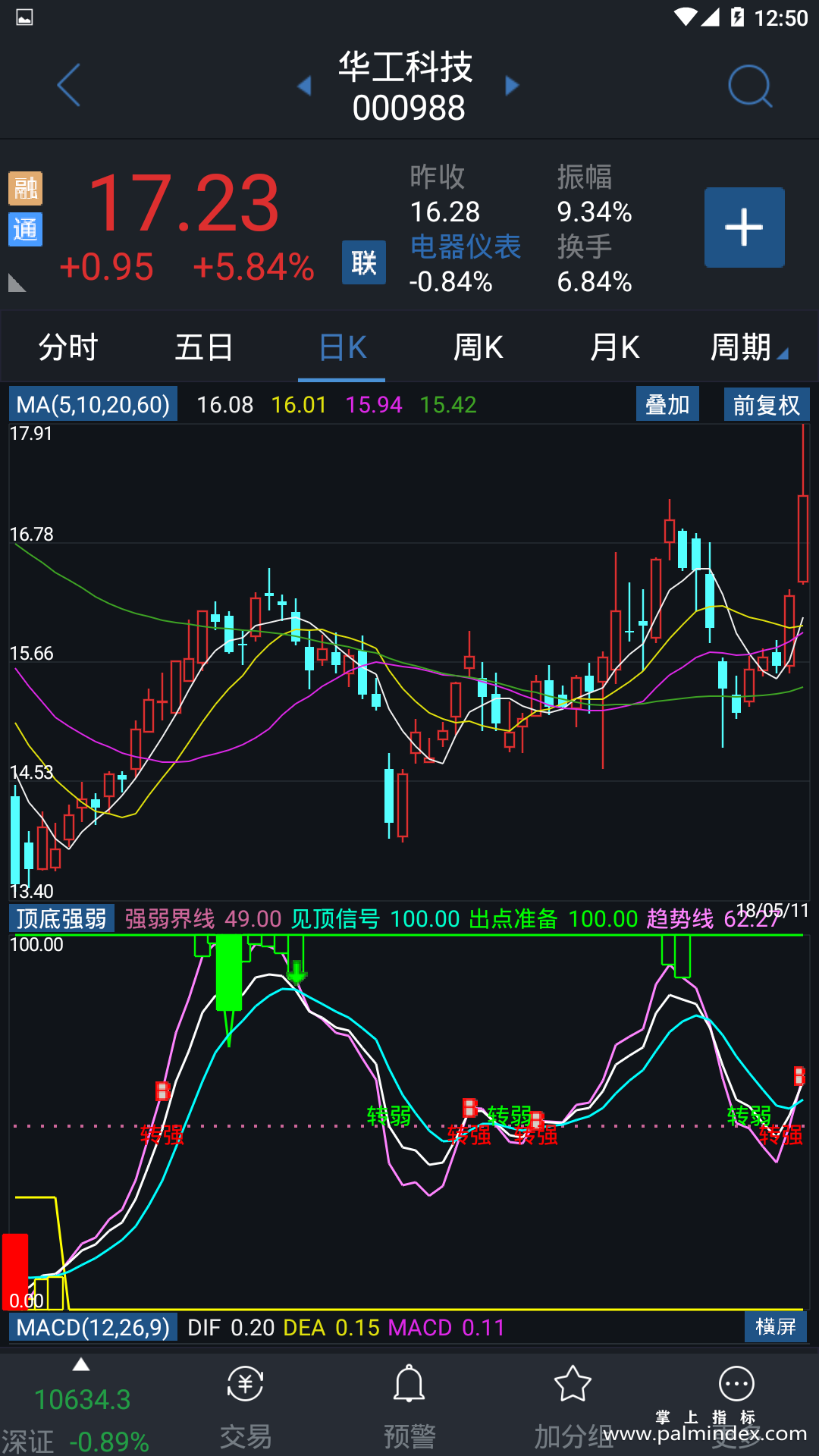Open the search magnifier
This screenshot has width=819, height=1456.
749,86
